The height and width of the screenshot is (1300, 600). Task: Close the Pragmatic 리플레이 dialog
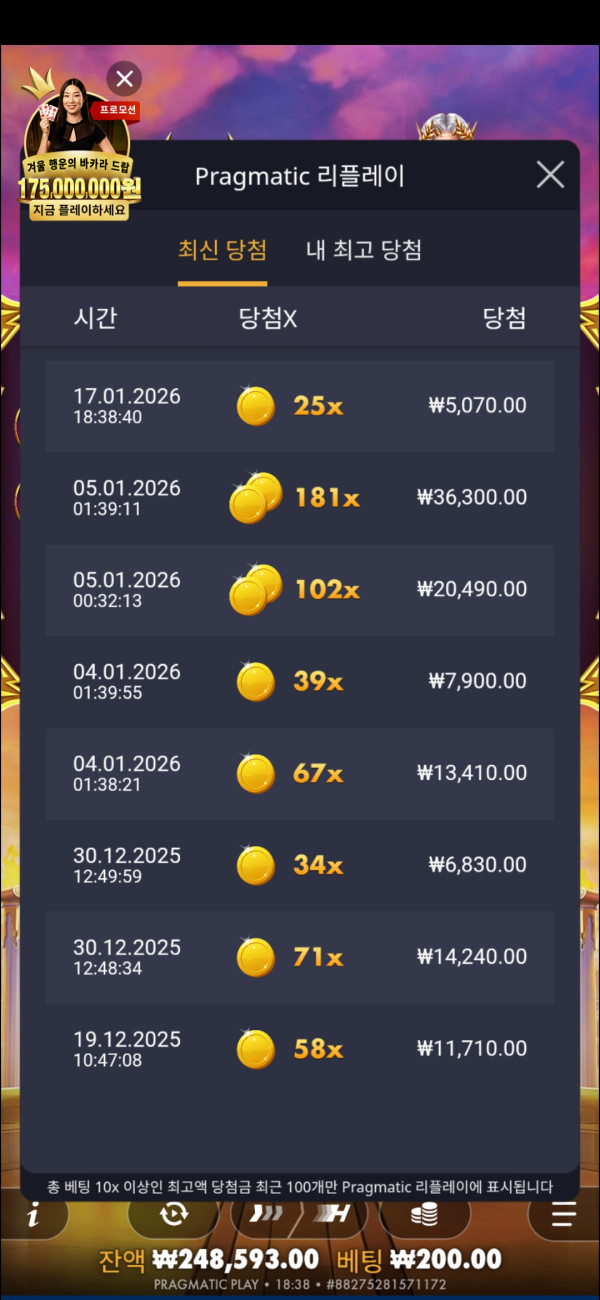(550, 176)
